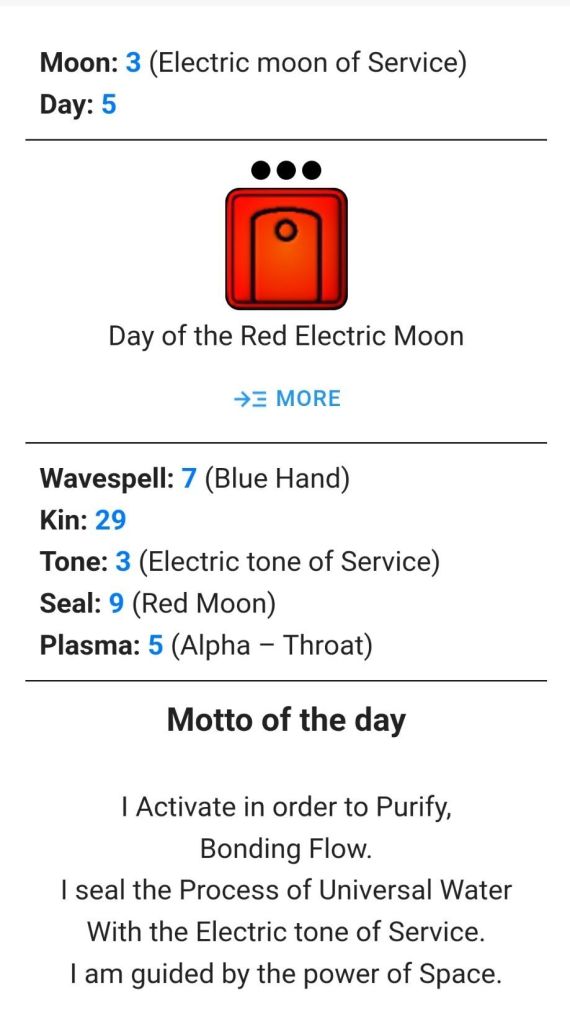The image size is (570, 1024).
Task: Open the blue Day number 5
Action: (108, 104)
